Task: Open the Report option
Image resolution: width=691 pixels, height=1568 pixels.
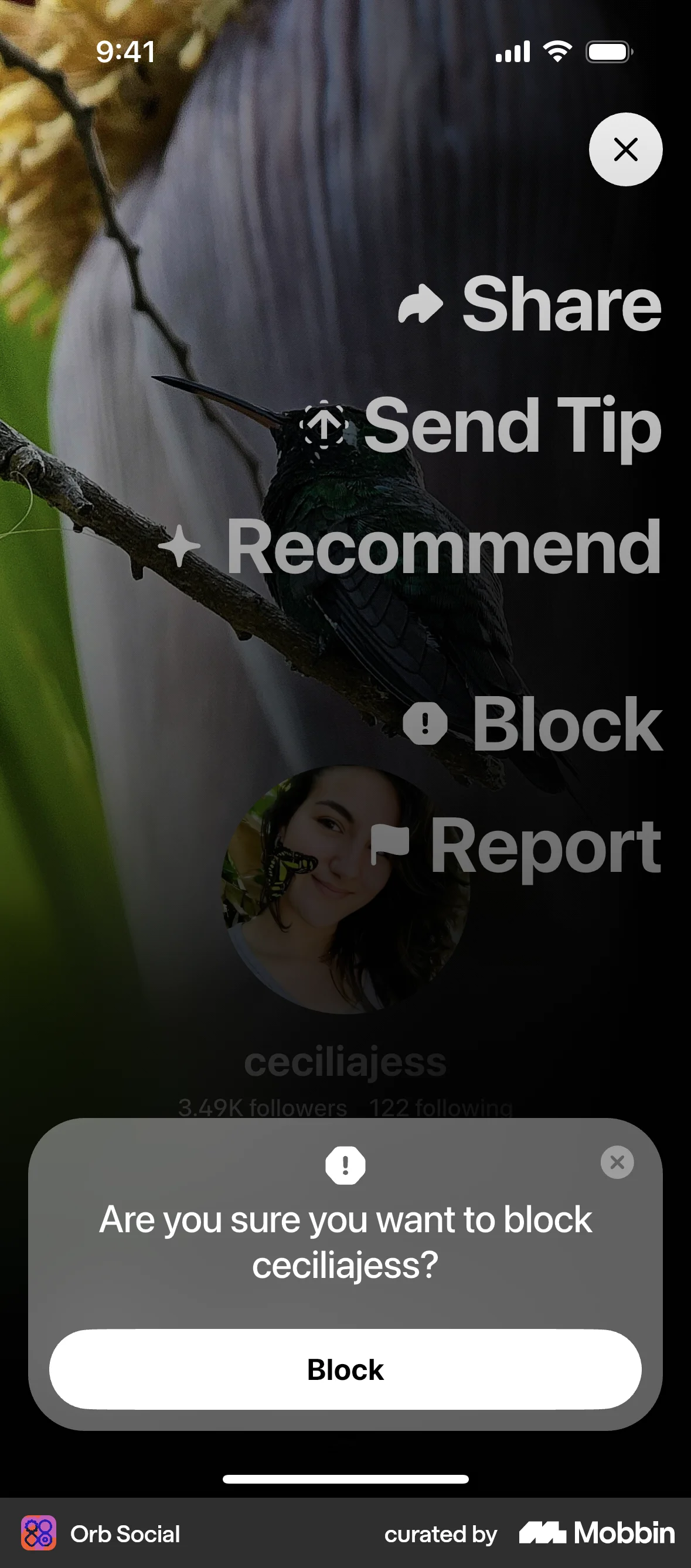Action: (547, 845)
